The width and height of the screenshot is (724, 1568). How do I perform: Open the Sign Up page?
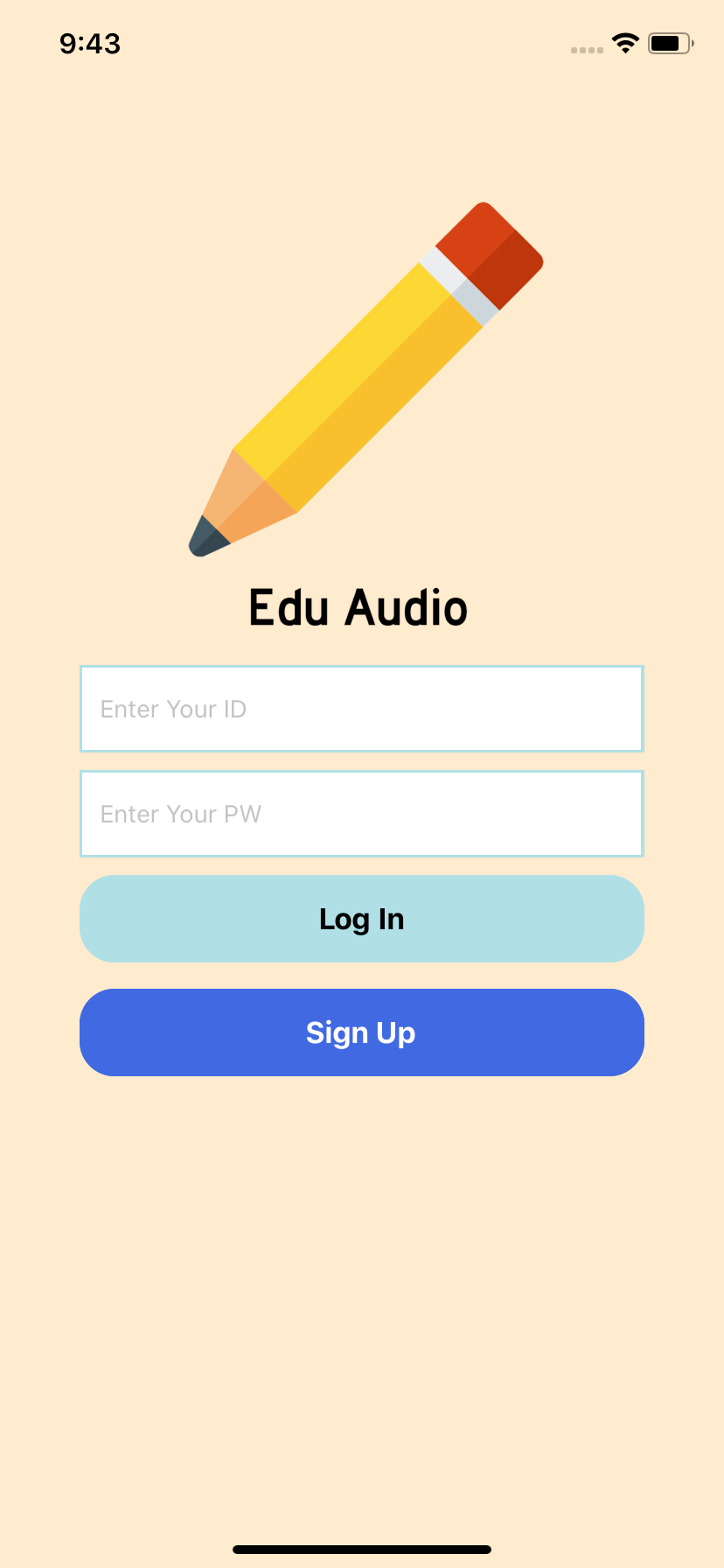pyautogui.click(x=361, y=1032)
